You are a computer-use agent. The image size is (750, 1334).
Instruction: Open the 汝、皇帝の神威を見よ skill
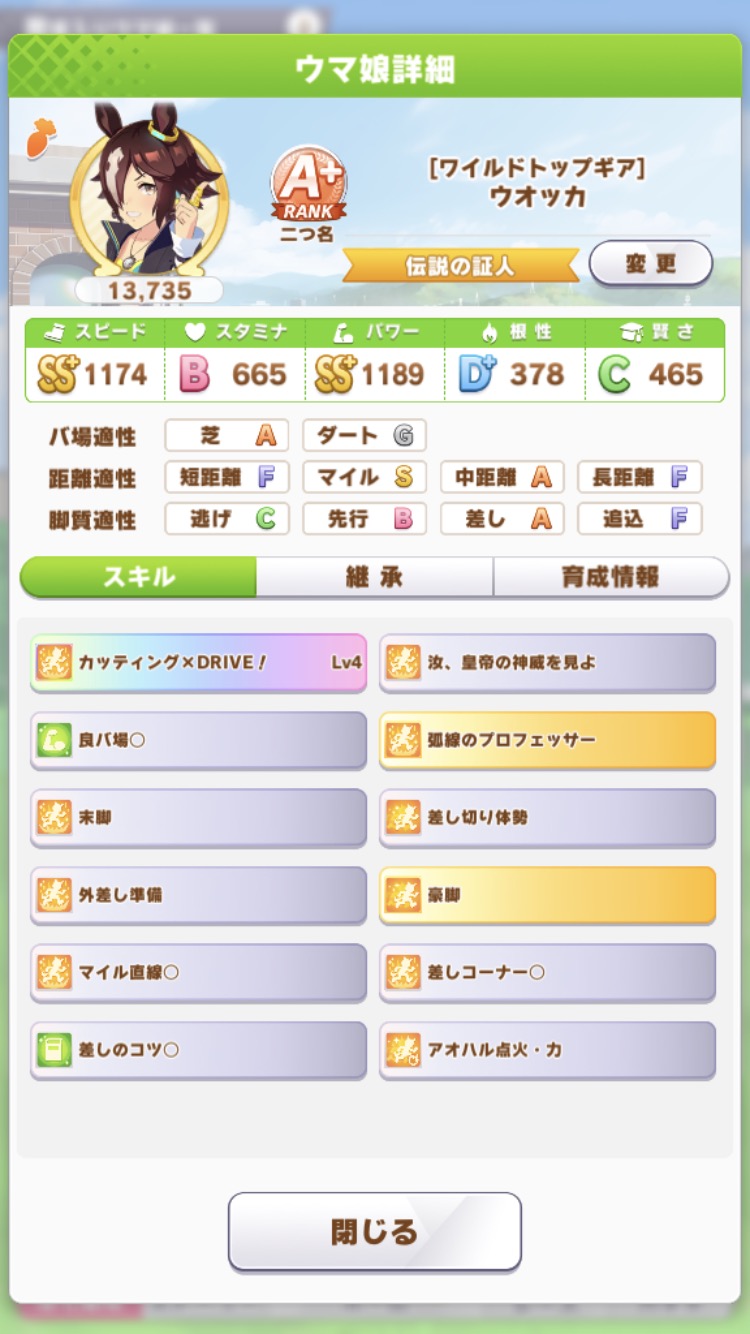547,662
